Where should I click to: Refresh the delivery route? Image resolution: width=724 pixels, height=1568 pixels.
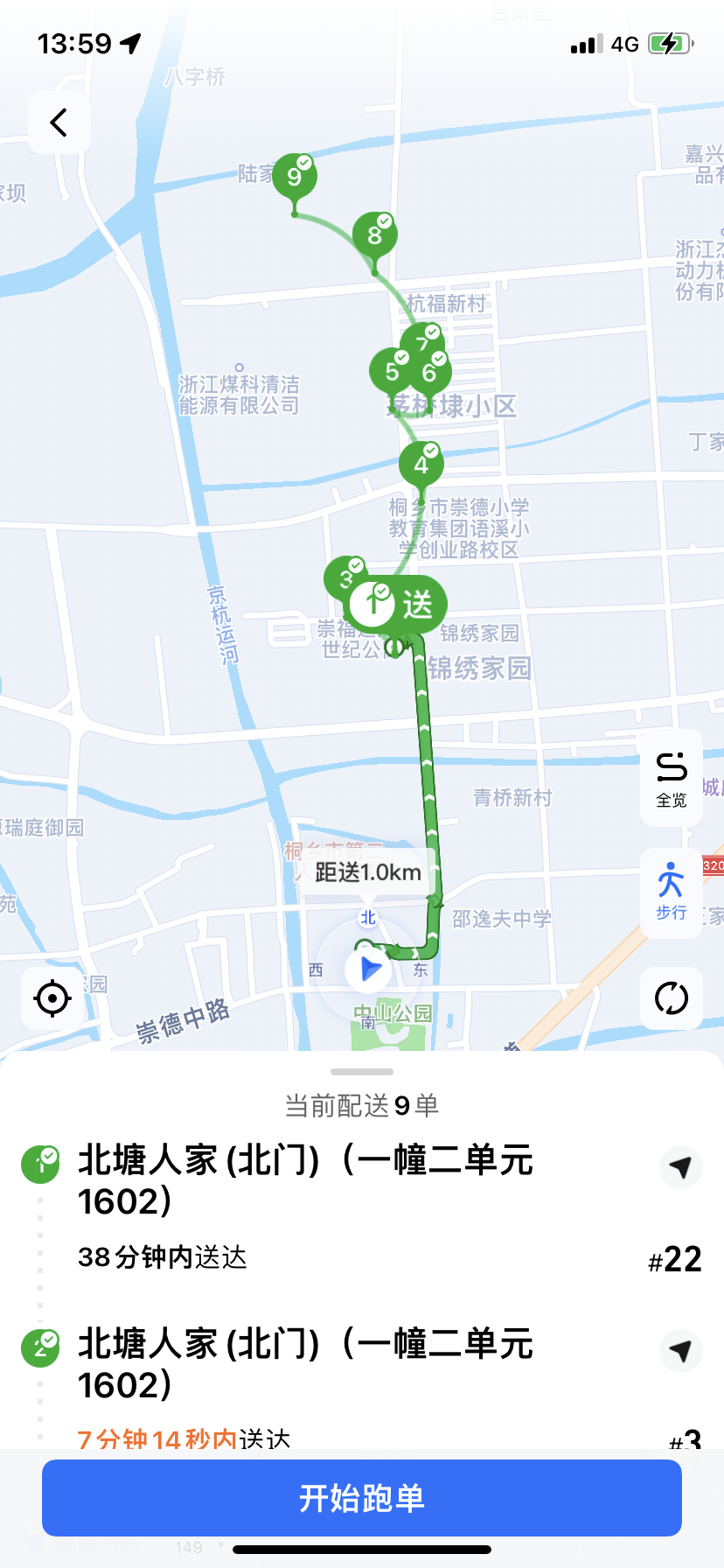click(x=672, y=998)
